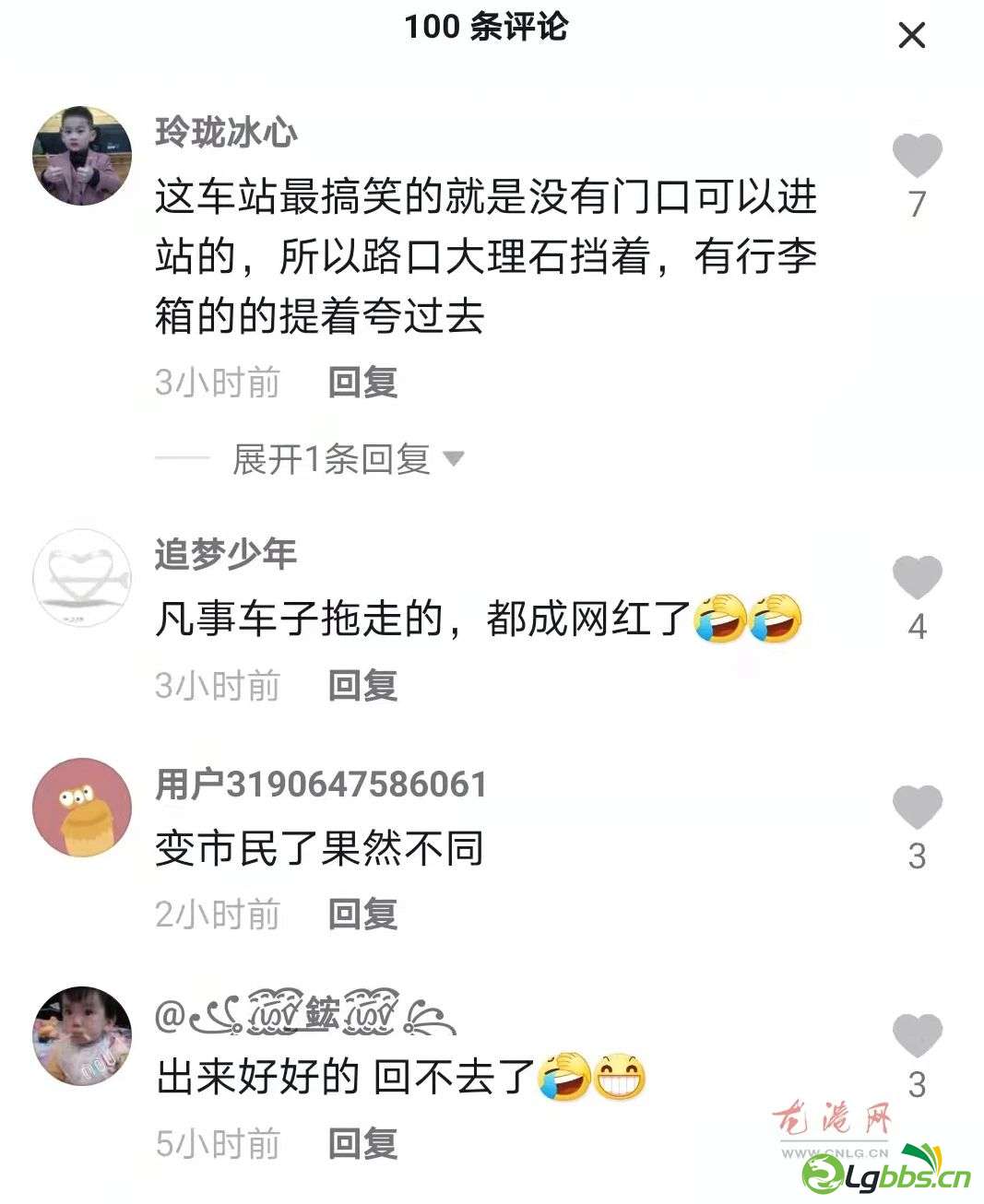984x1204 pixels.
Task: Reply to 追梦少年's comment
Action: click(x=362, y=685)
